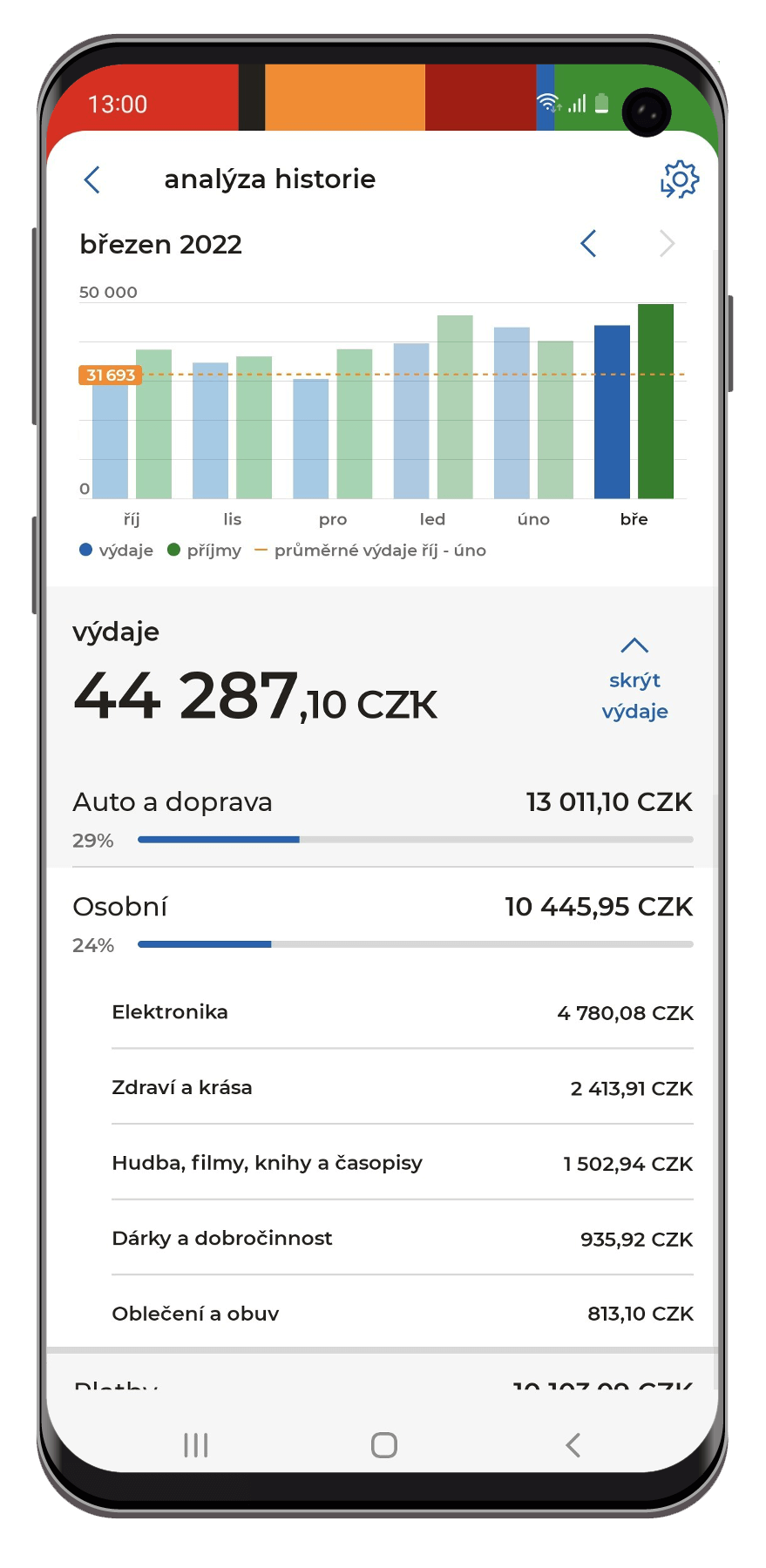Select the říj bars in chart
766x1568 pixels.
click(x=132, y=423)
